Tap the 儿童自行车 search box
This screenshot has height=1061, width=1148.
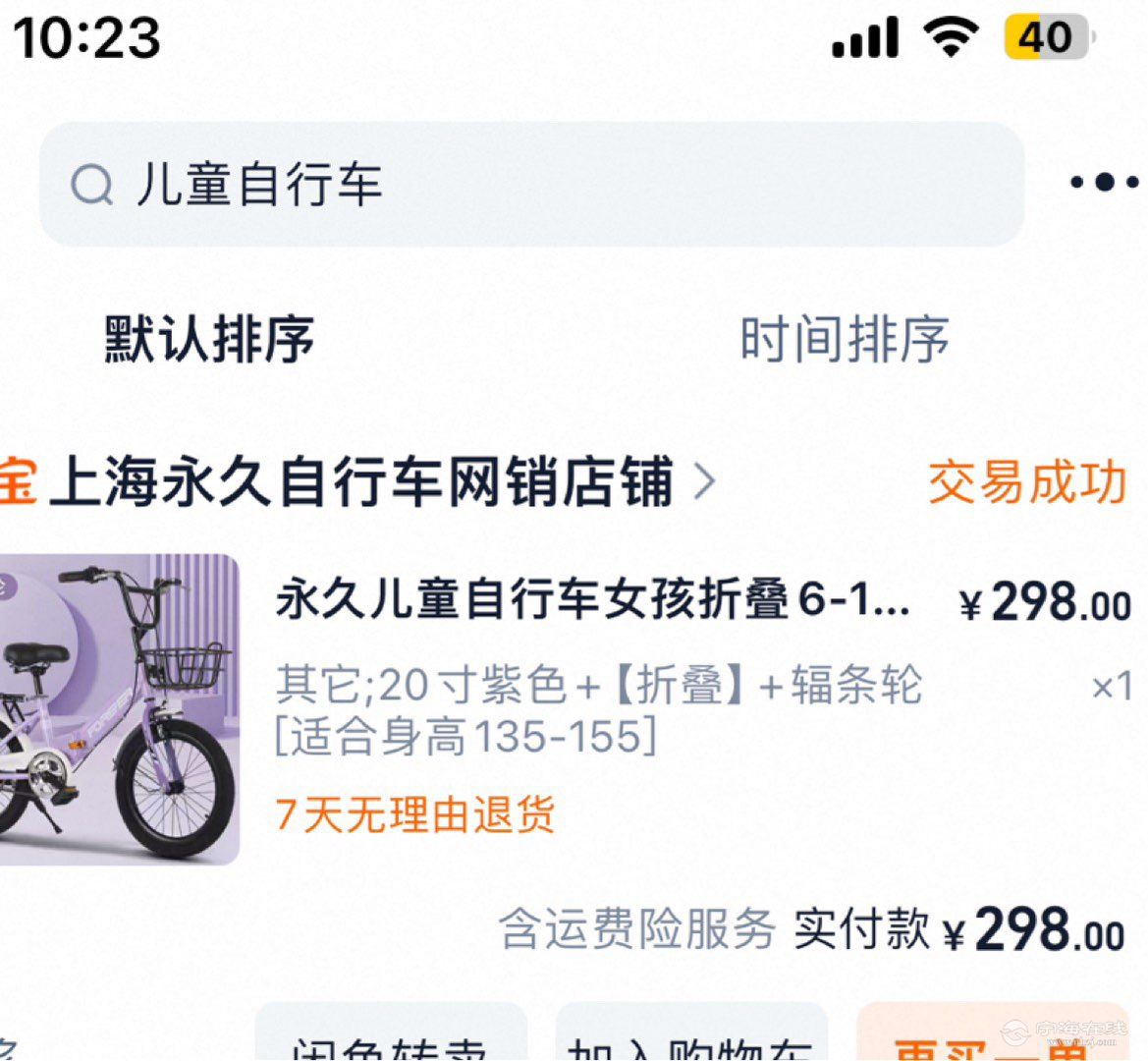[530, 185]
